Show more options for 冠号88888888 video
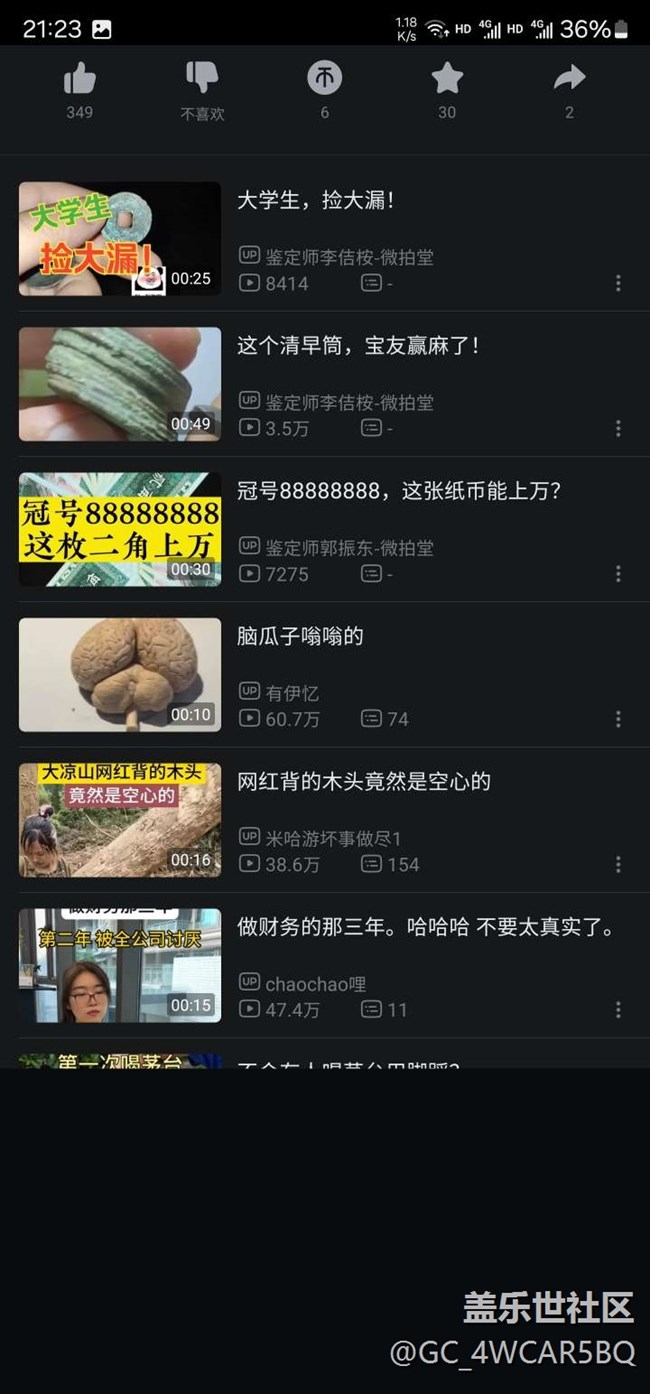 (x=618, y=574)
